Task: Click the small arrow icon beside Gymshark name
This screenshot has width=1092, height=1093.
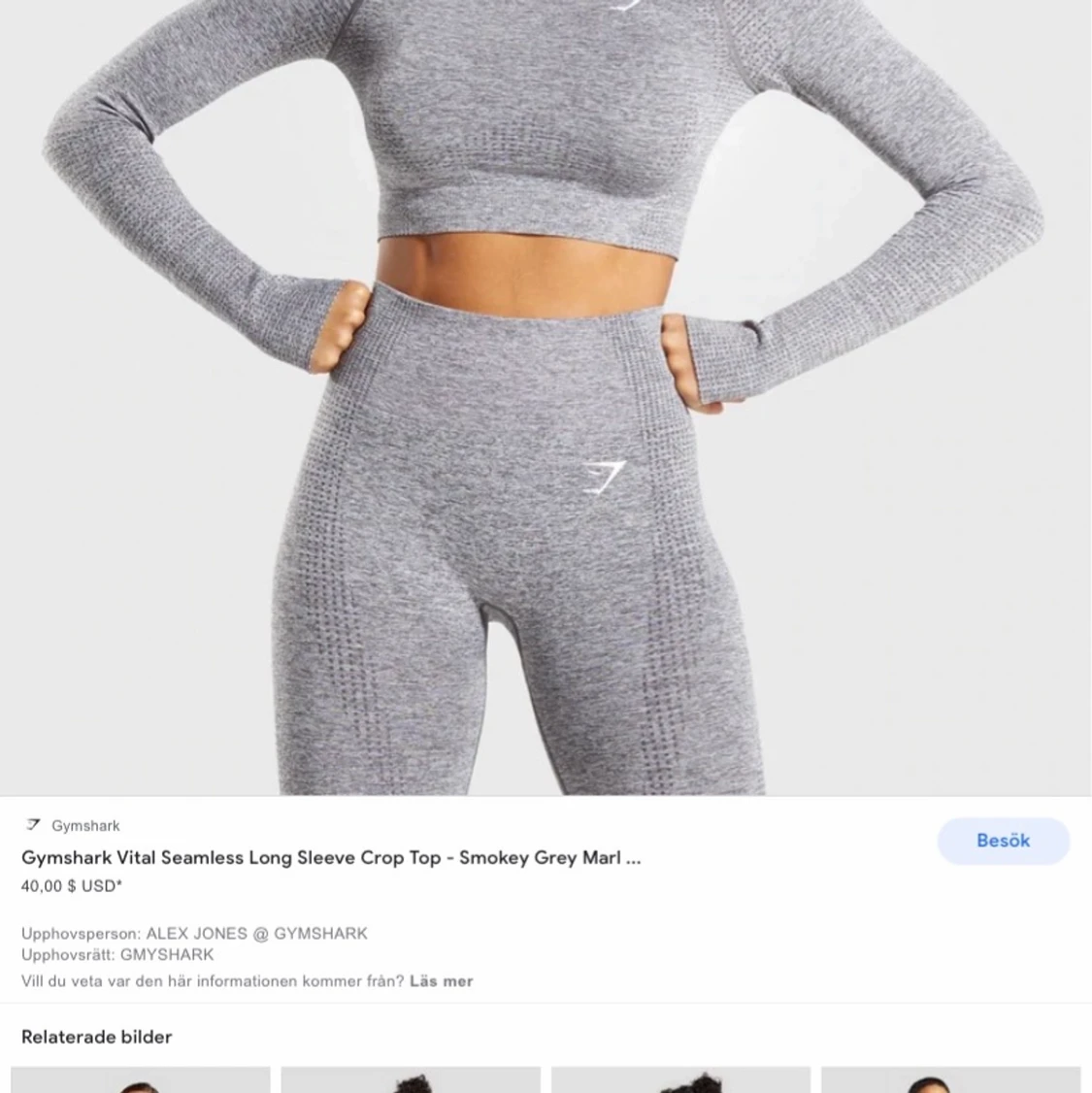Action: coord(34,825)
